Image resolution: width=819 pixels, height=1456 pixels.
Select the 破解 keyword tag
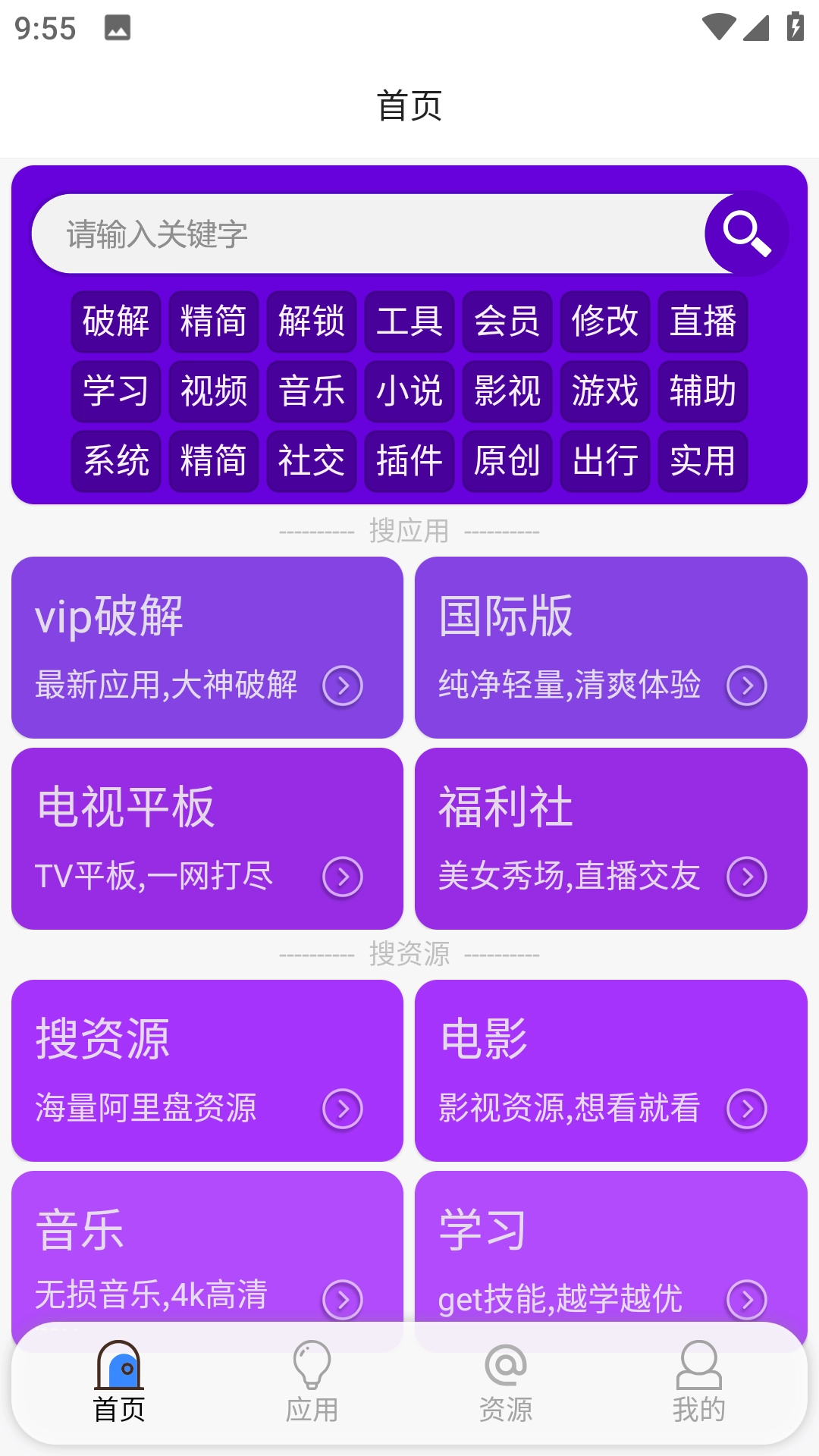[x=116, y=322]
